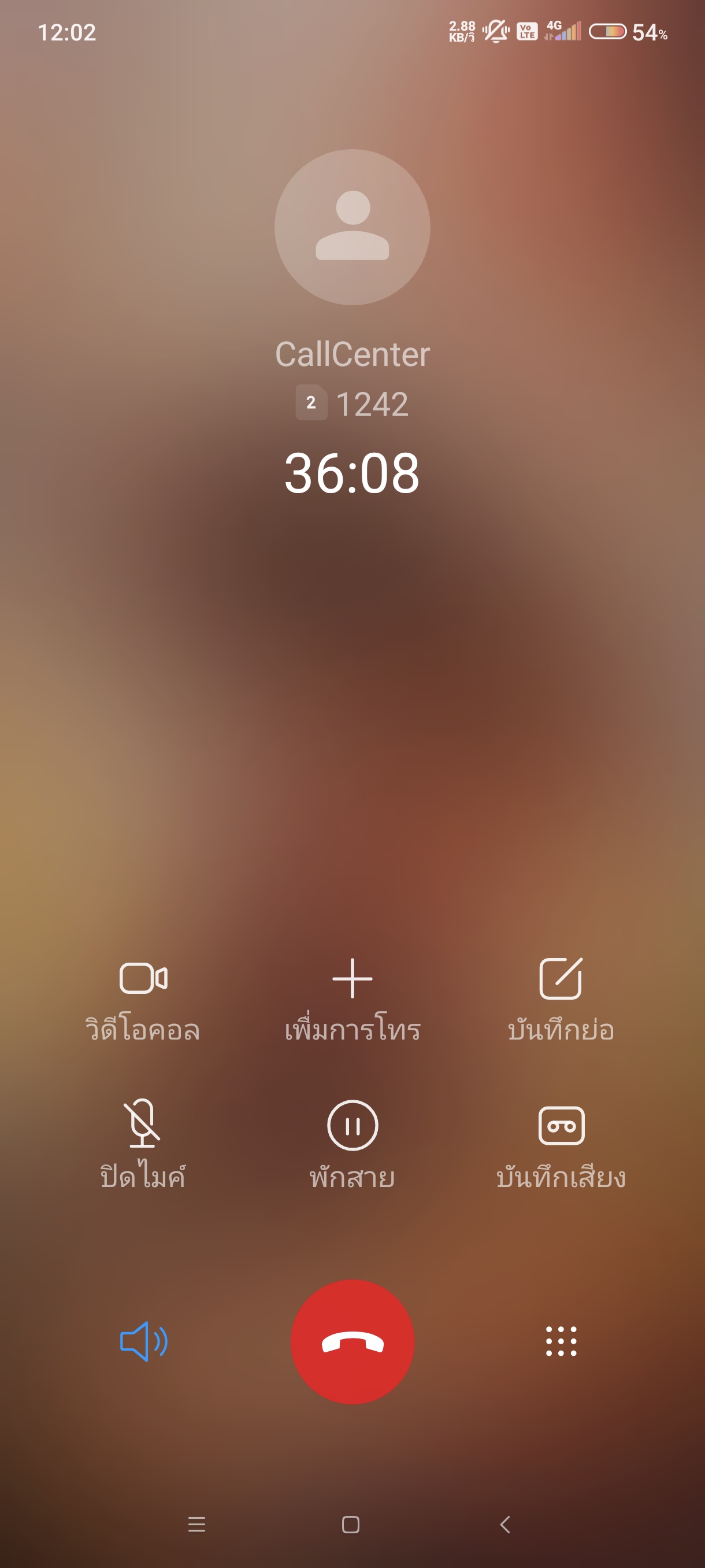
Task: Toggle the speakerphone
Action: coord(144,1341)
